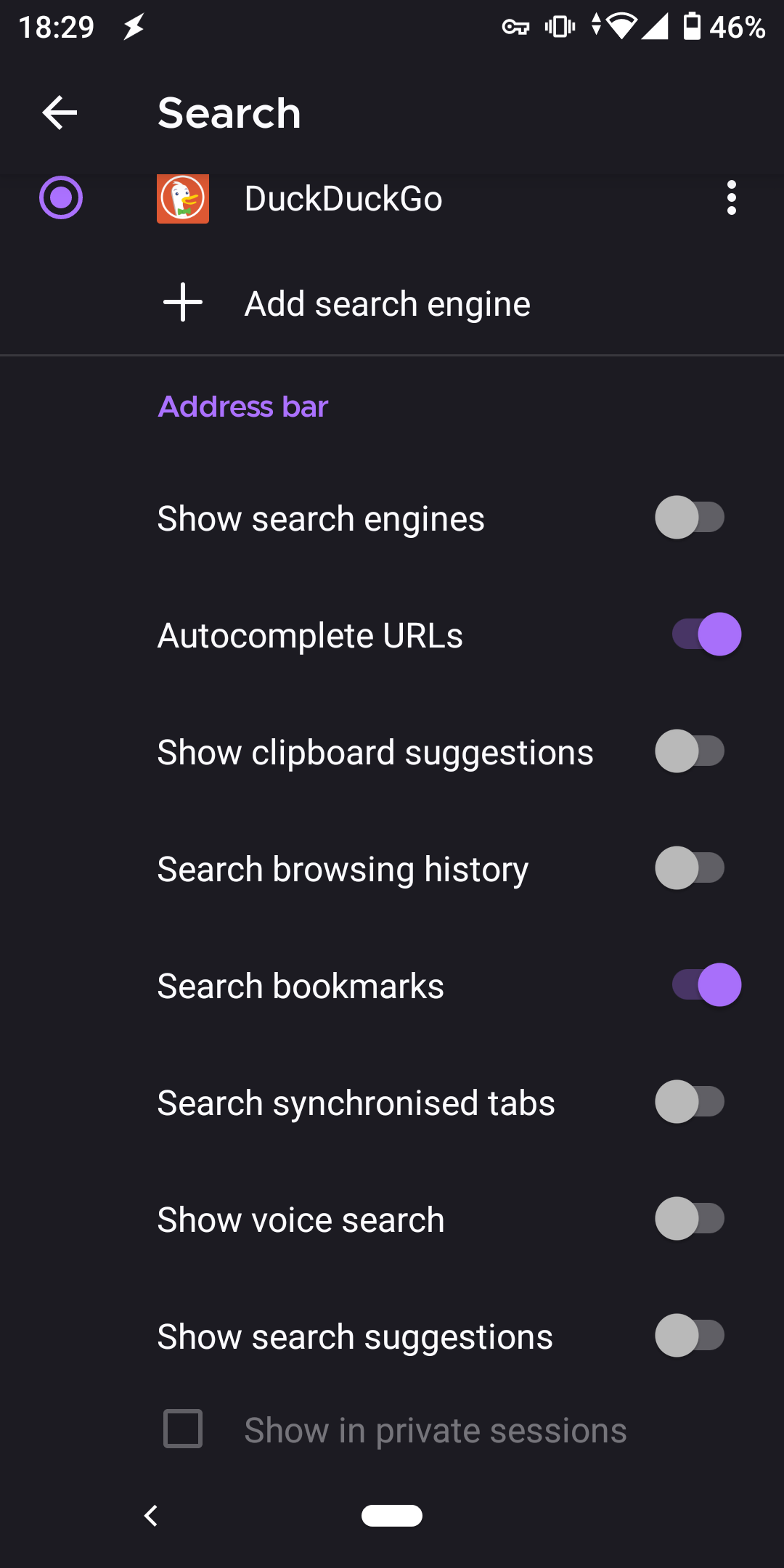The height and width of the screenshot is (1568, 784).
Task: Tap the system back button
Action: [x=151, y=1516]
